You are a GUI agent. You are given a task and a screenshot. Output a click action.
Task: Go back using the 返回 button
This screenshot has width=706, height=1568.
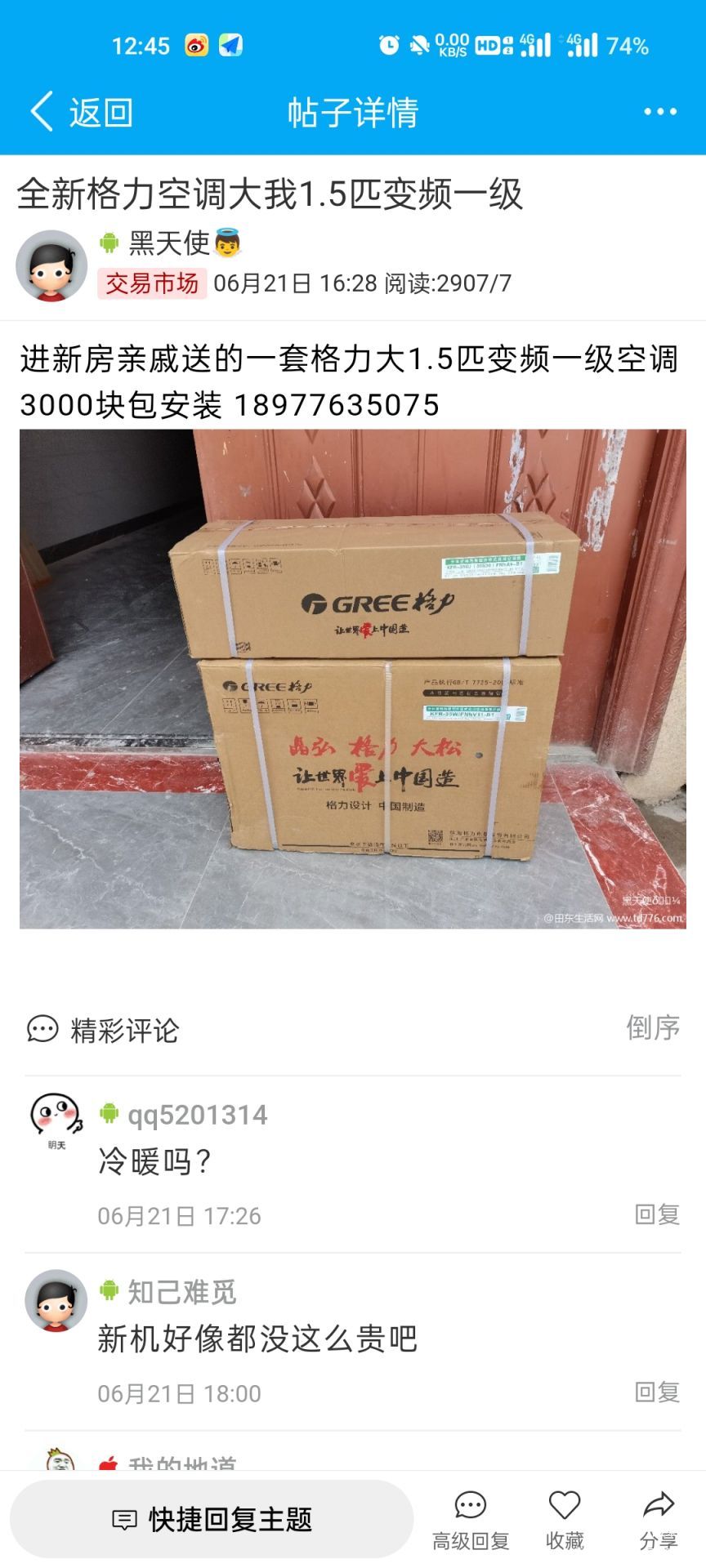82,112
